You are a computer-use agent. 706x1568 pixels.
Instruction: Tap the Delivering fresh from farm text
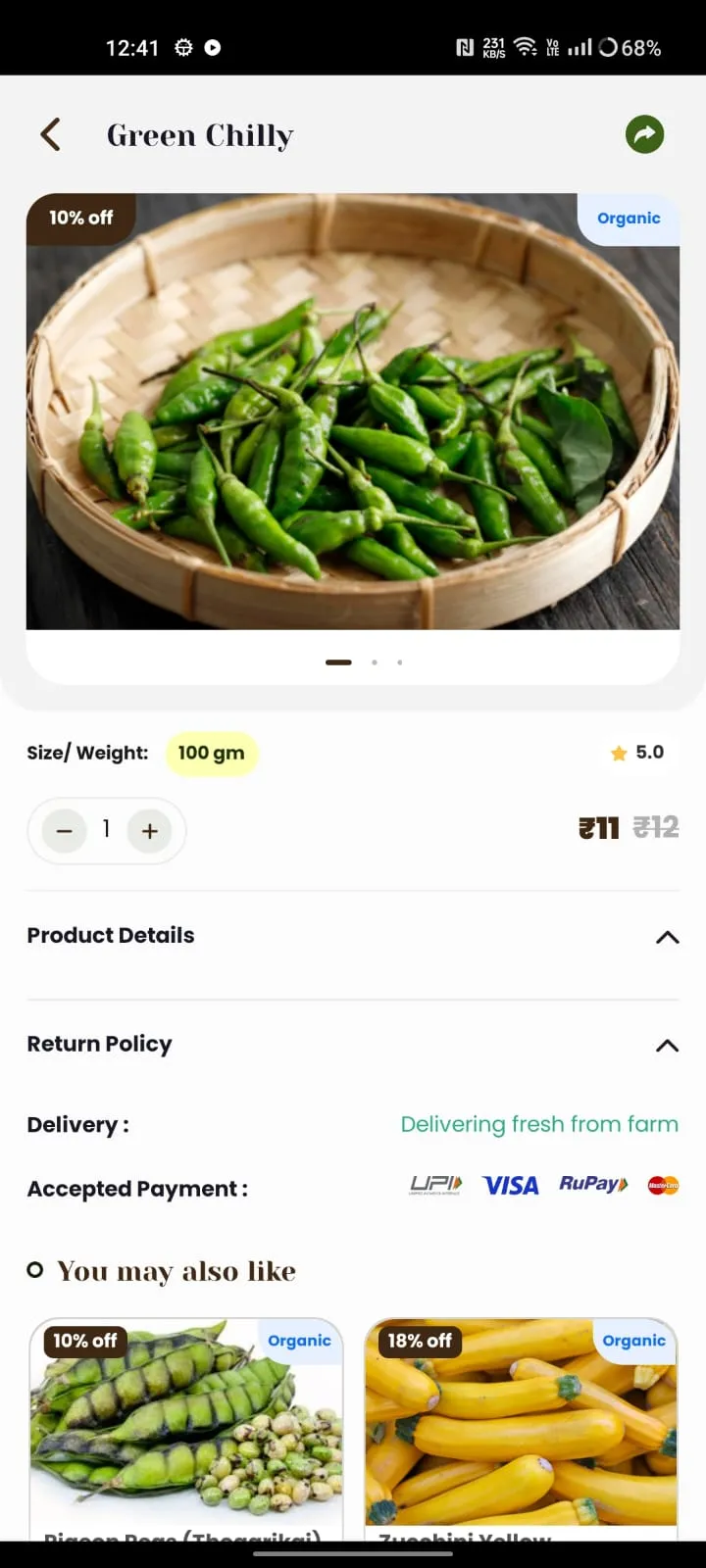tap(539, 1124)
